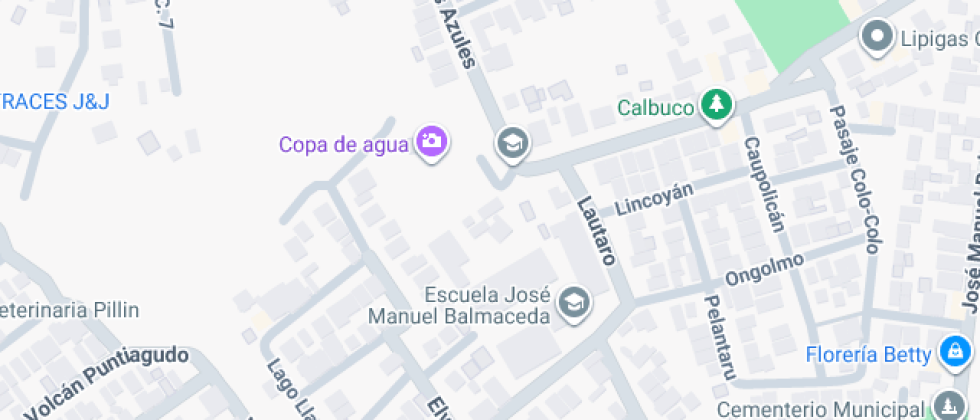Open Escuela José Manuel Balmaceda marker
The width and height of the screenshot is (980, 420).
[574, 301]
